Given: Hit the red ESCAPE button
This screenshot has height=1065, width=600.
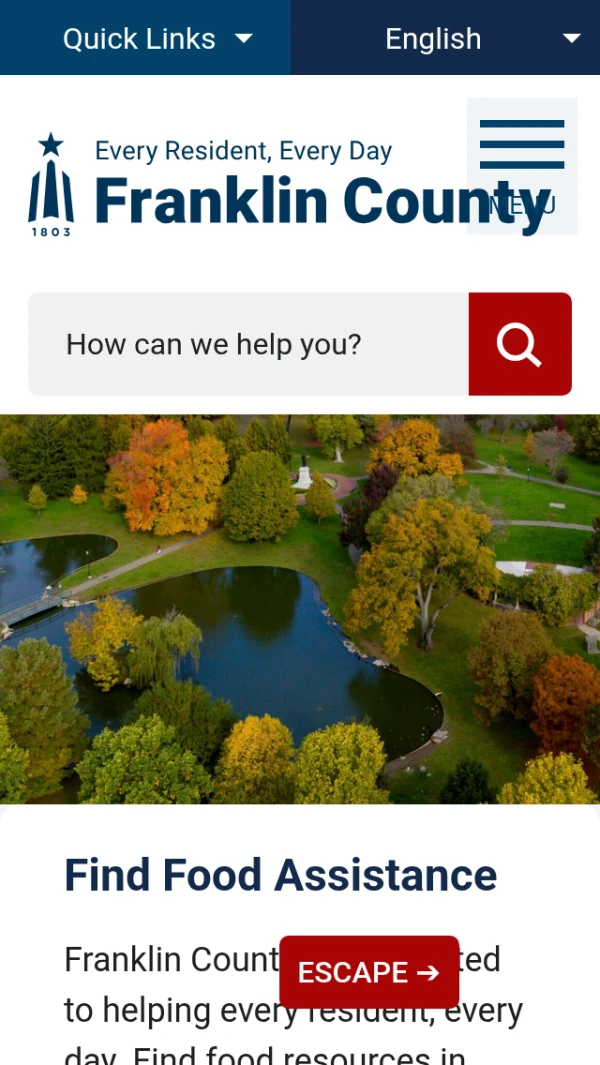Looking at the screenshot, I should pyautogui.click(x=369, y=972).
